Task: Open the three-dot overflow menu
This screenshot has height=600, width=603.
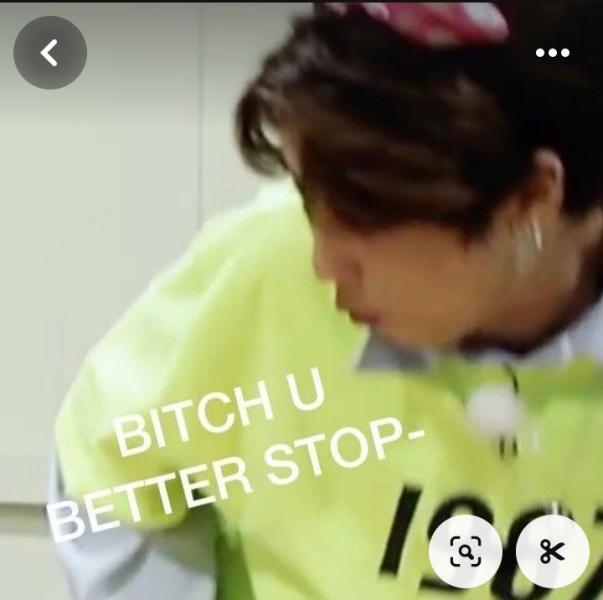Action: click(552, 53)
